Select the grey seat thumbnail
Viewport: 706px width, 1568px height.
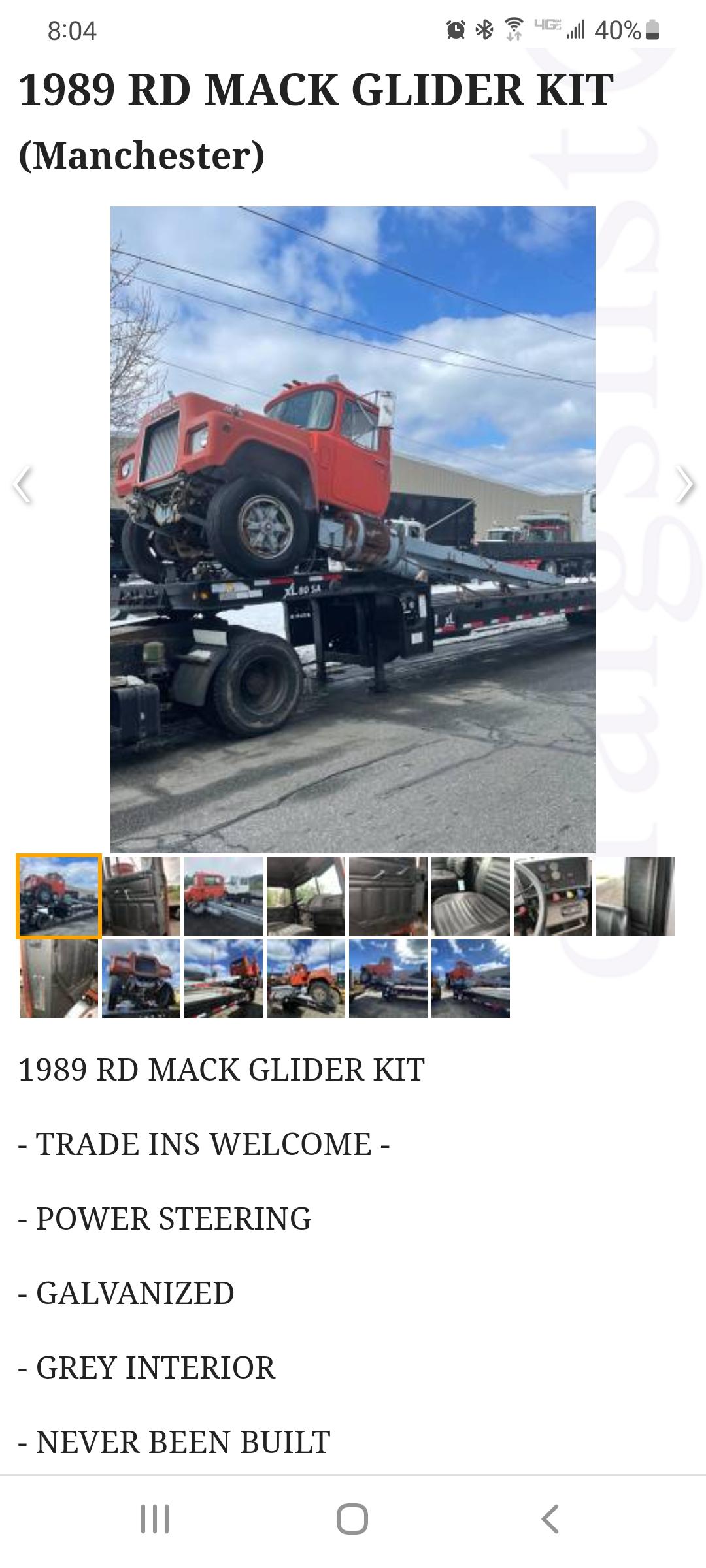pos(471,896)
